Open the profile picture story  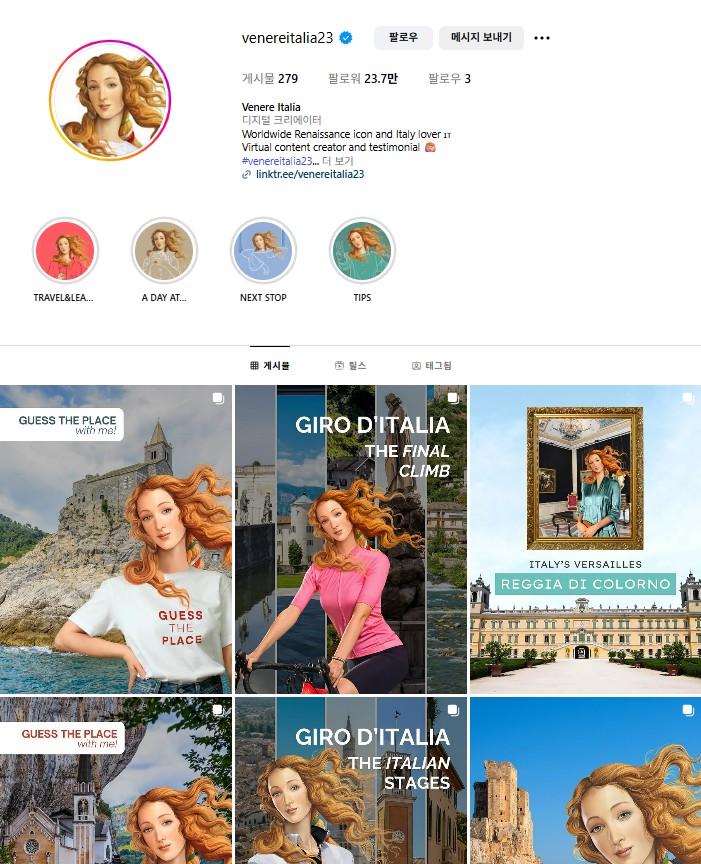[110, 100]
